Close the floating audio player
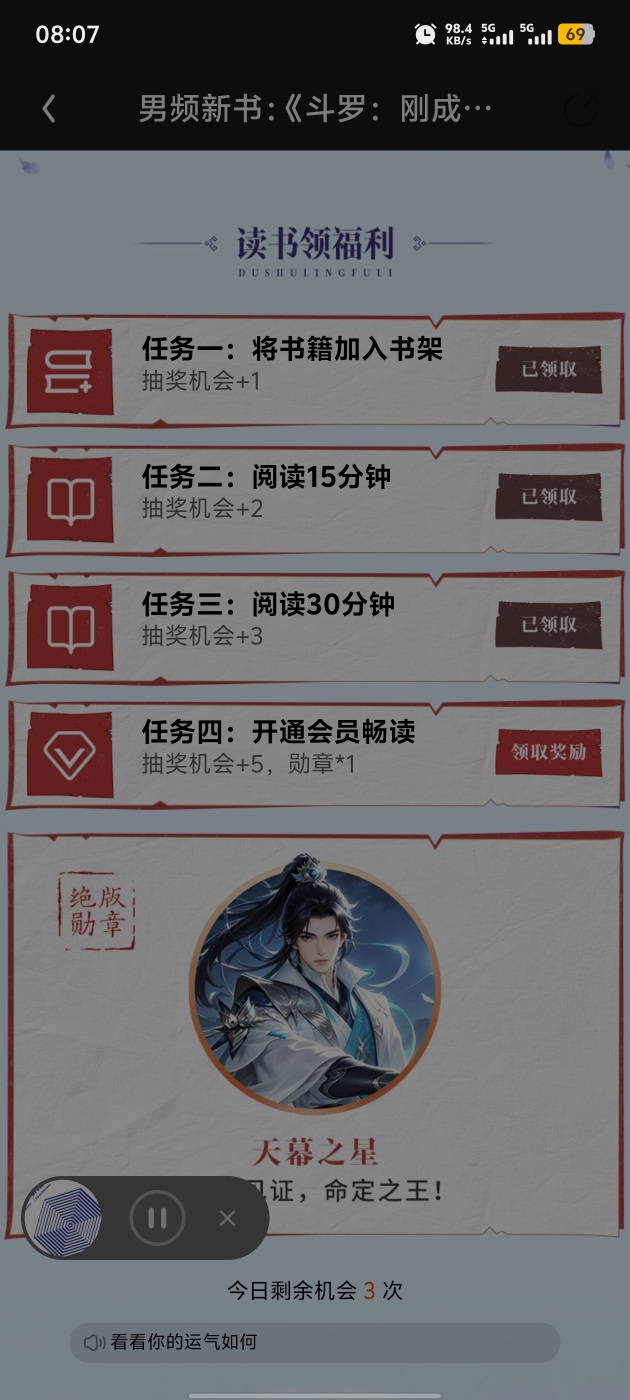This screenshot has width=630, height=1400. [227, 1218]
